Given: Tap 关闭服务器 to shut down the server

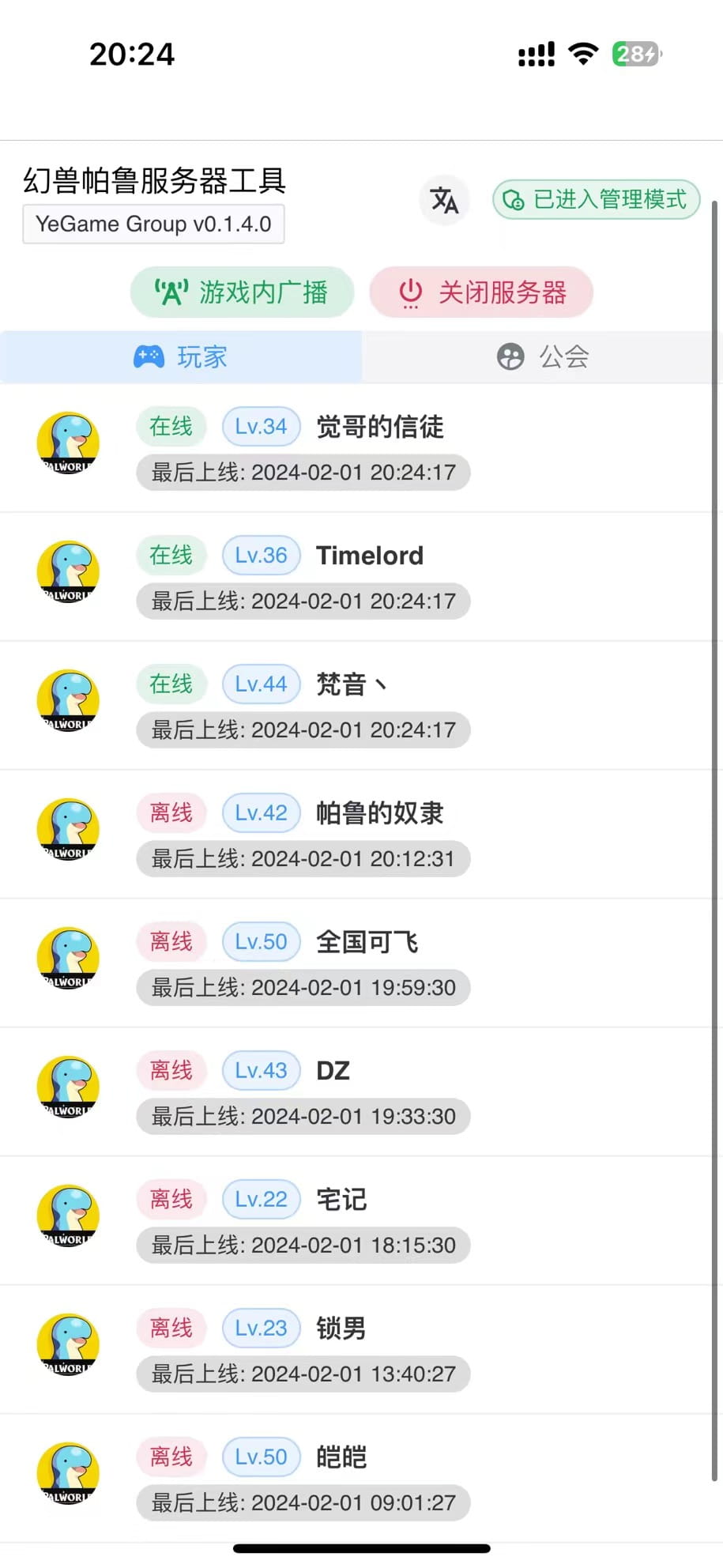Looking at the screenshot, I should click(x=481, y=292).
